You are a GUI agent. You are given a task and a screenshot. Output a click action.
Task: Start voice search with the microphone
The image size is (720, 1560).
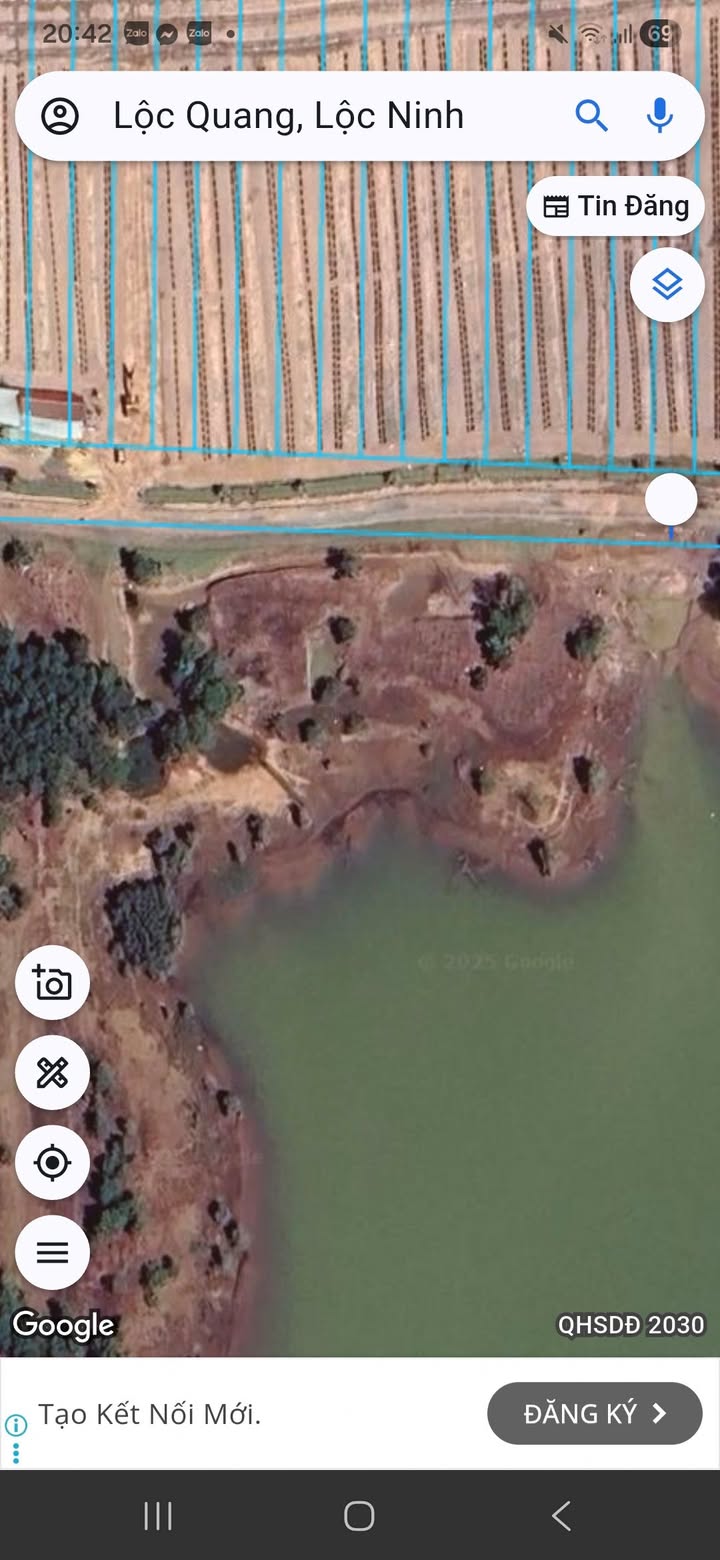click(659, 116)
